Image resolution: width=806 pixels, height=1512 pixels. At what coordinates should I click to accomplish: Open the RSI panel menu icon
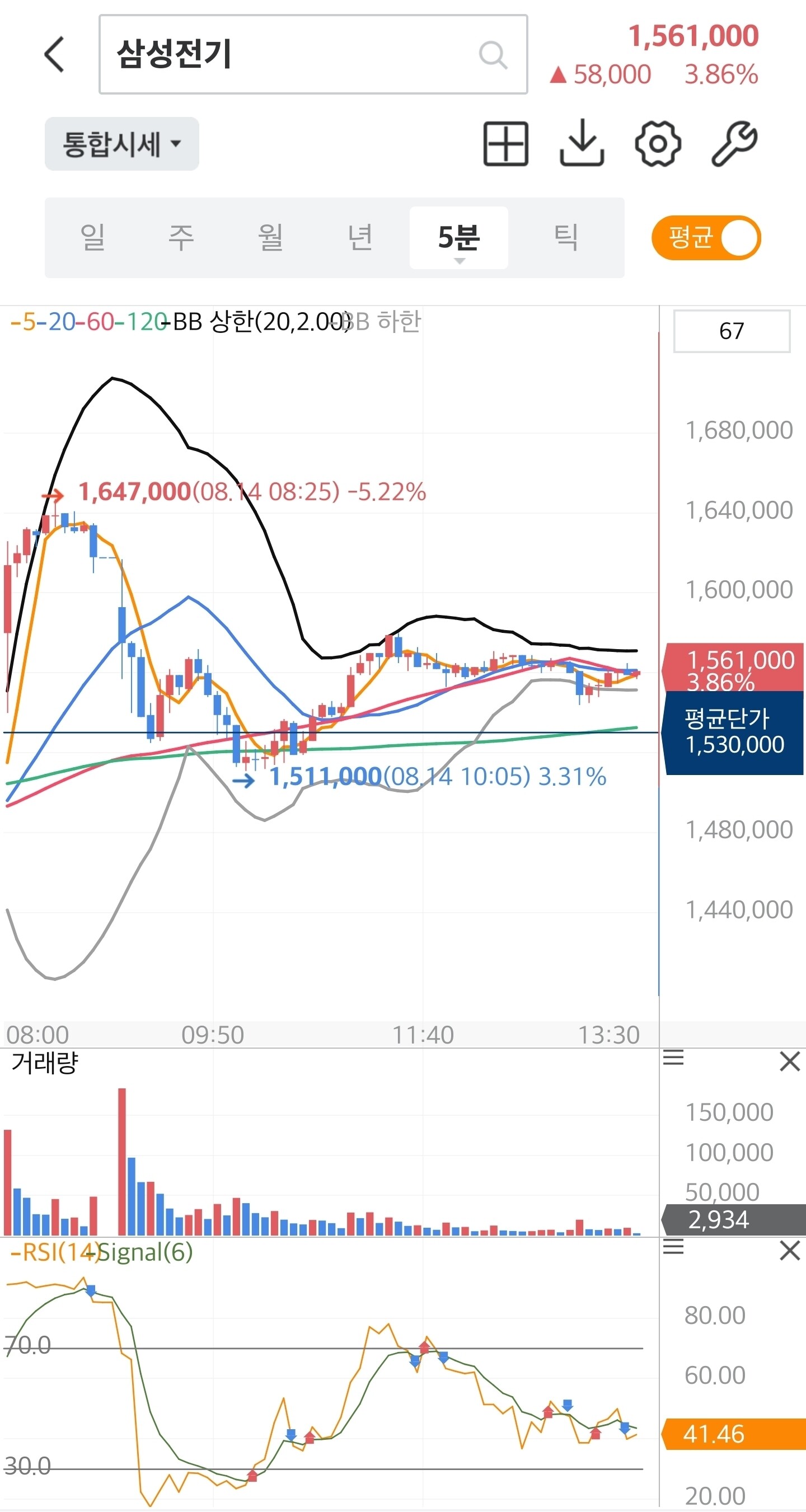click(x=673, y=1247)
